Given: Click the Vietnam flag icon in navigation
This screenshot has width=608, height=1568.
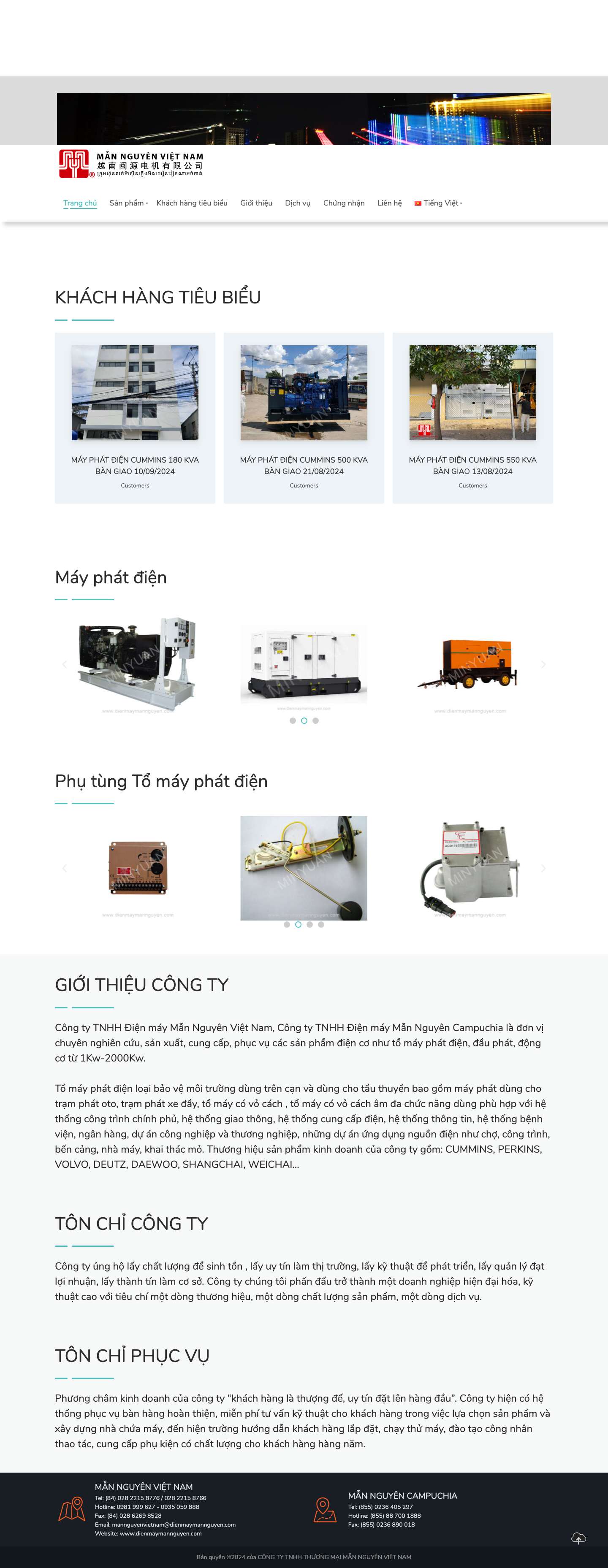Looking at the screenshot, I should click(x=418, y=203).
